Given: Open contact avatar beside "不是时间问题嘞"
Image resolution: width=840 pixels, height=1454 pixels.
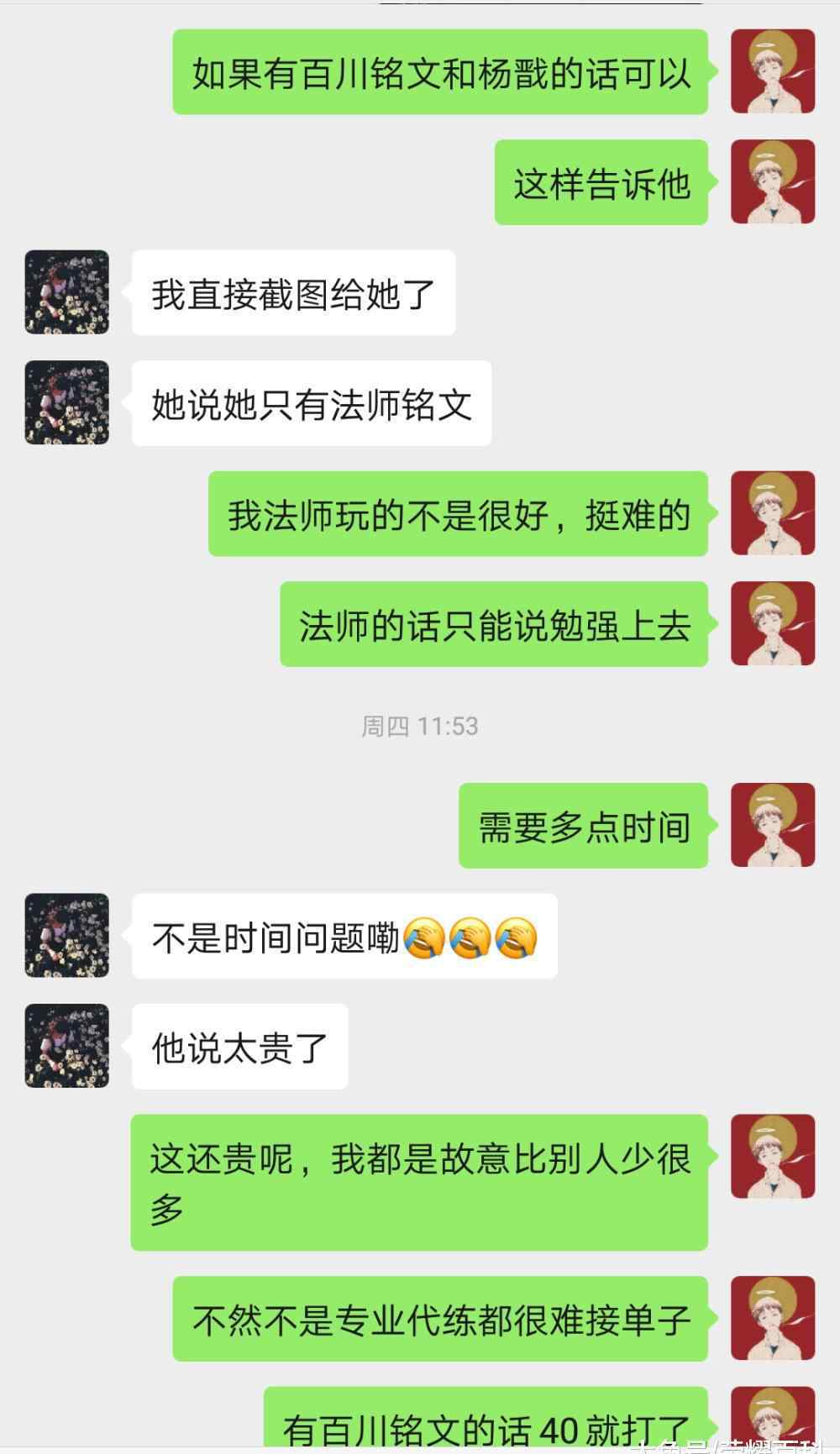Looking at the screenshot, I should point(67,935).
